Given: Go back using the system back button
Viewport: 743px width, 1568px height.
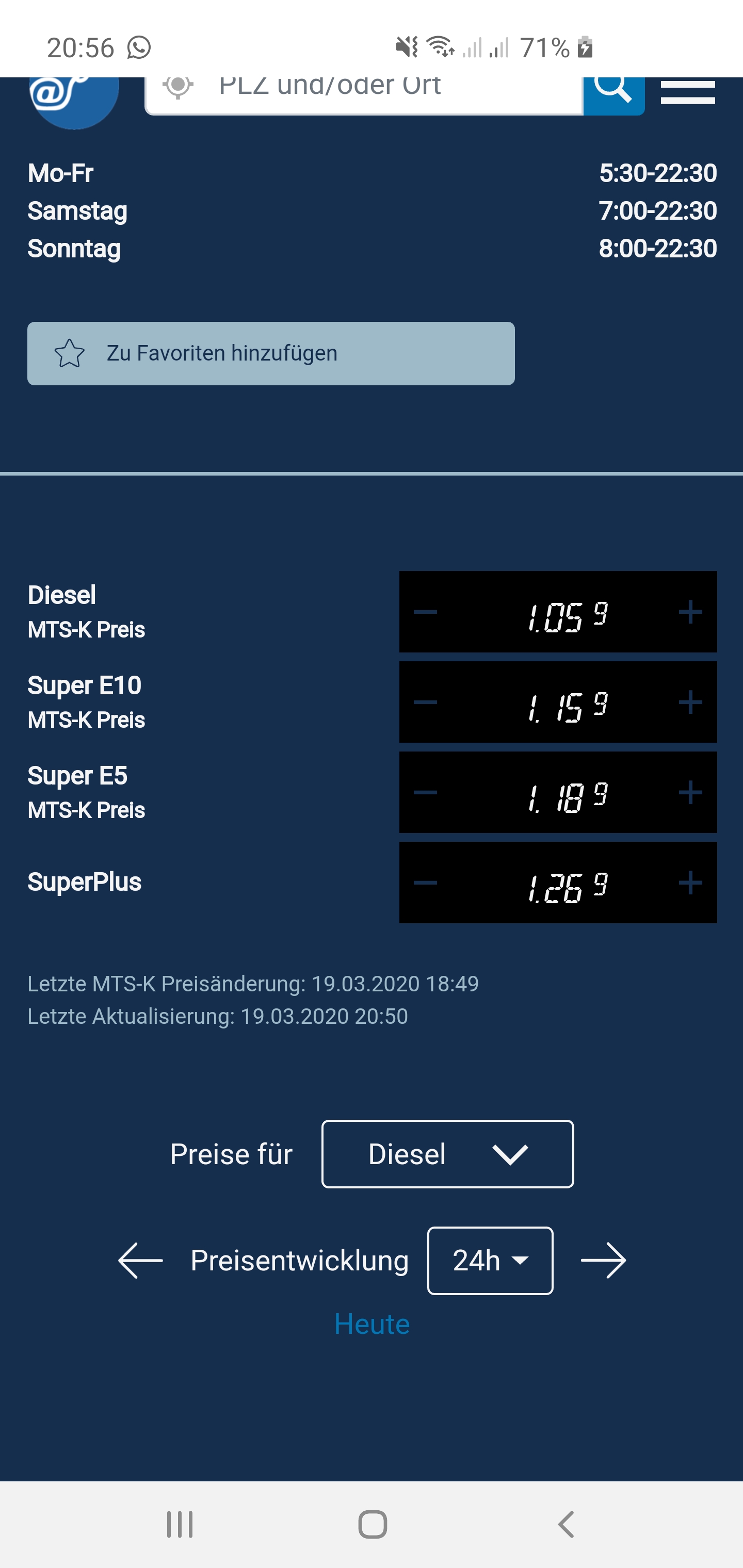Looking at the screenshot, I should pyautogui.click(x=566, y=1524).
